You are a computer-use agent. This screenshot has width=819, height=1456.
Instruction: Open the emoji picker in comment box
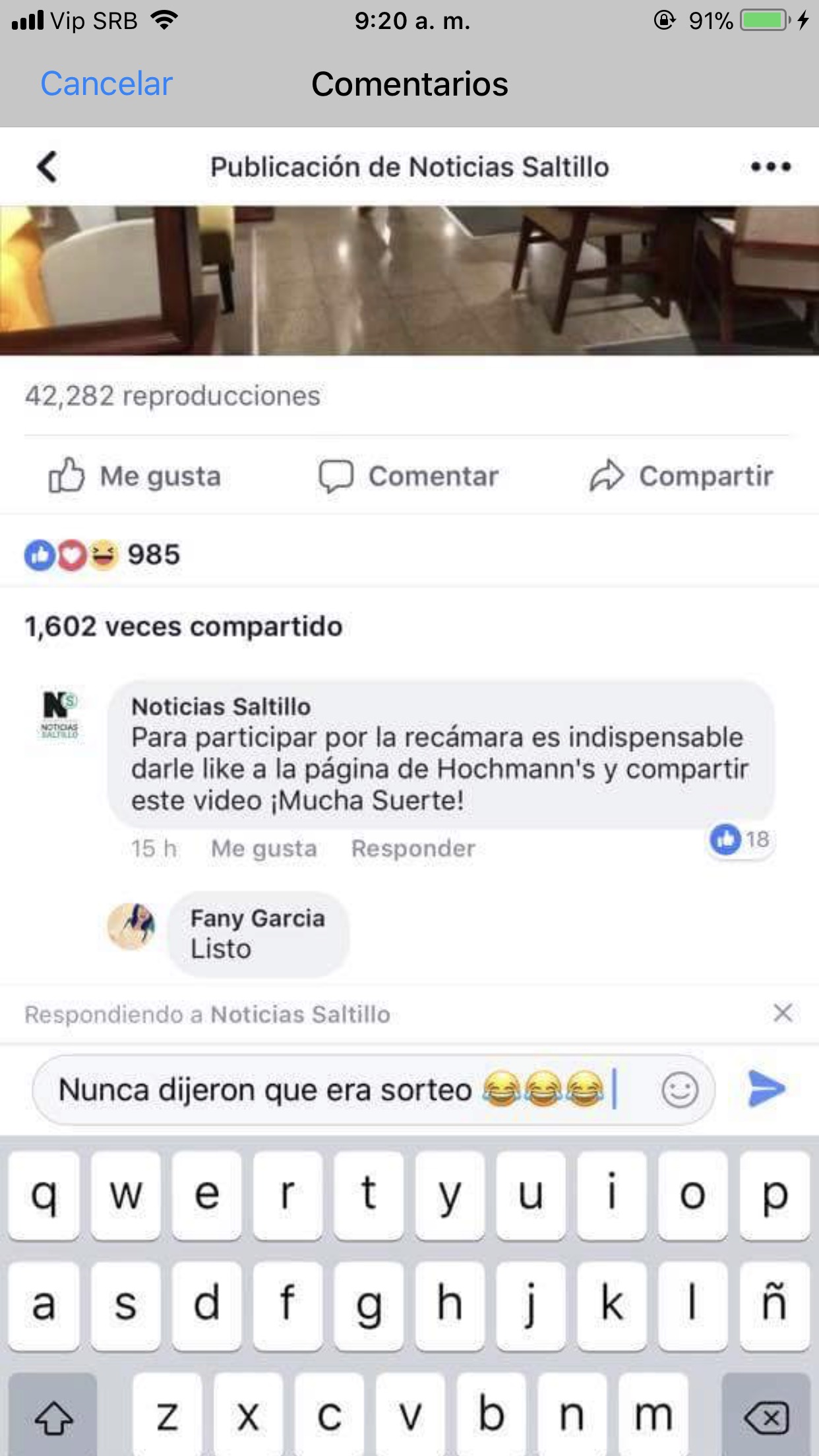679,1090
